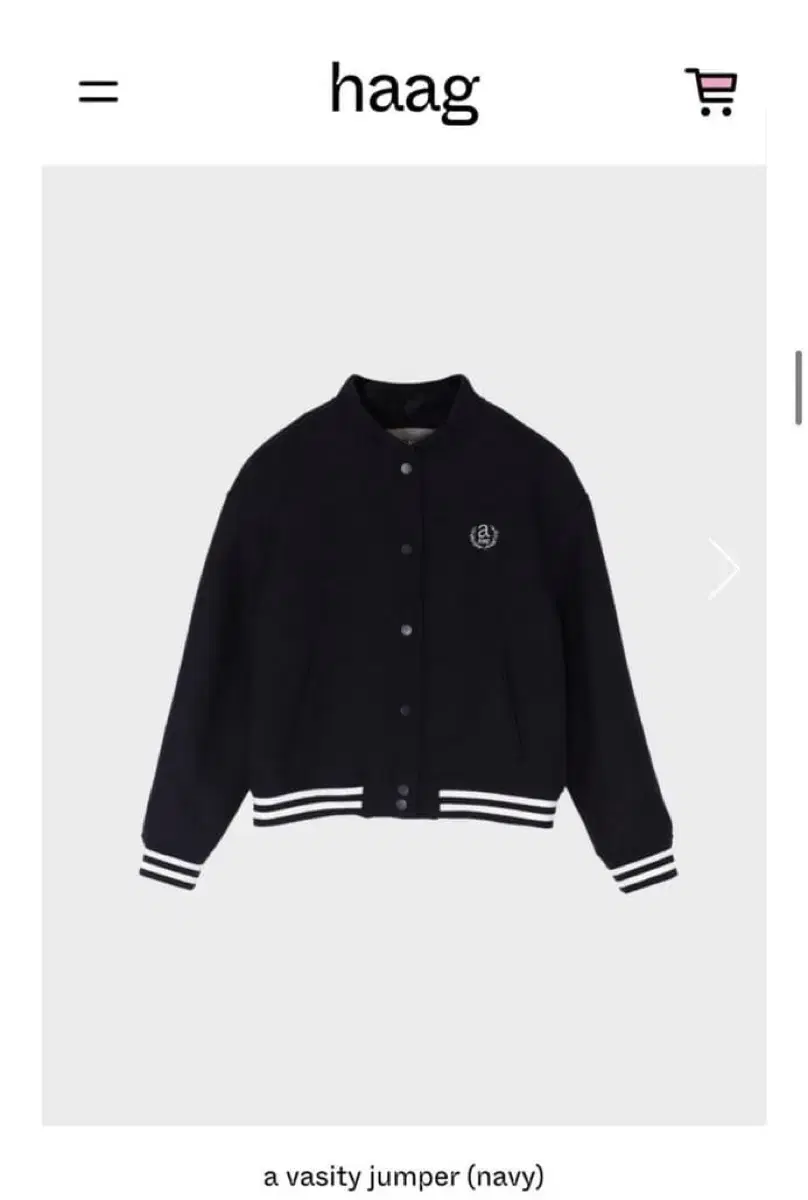Screen dimensions: 808x1200
Task: Click the scrollbar on the right edge
Action: (x=799, y=385)
